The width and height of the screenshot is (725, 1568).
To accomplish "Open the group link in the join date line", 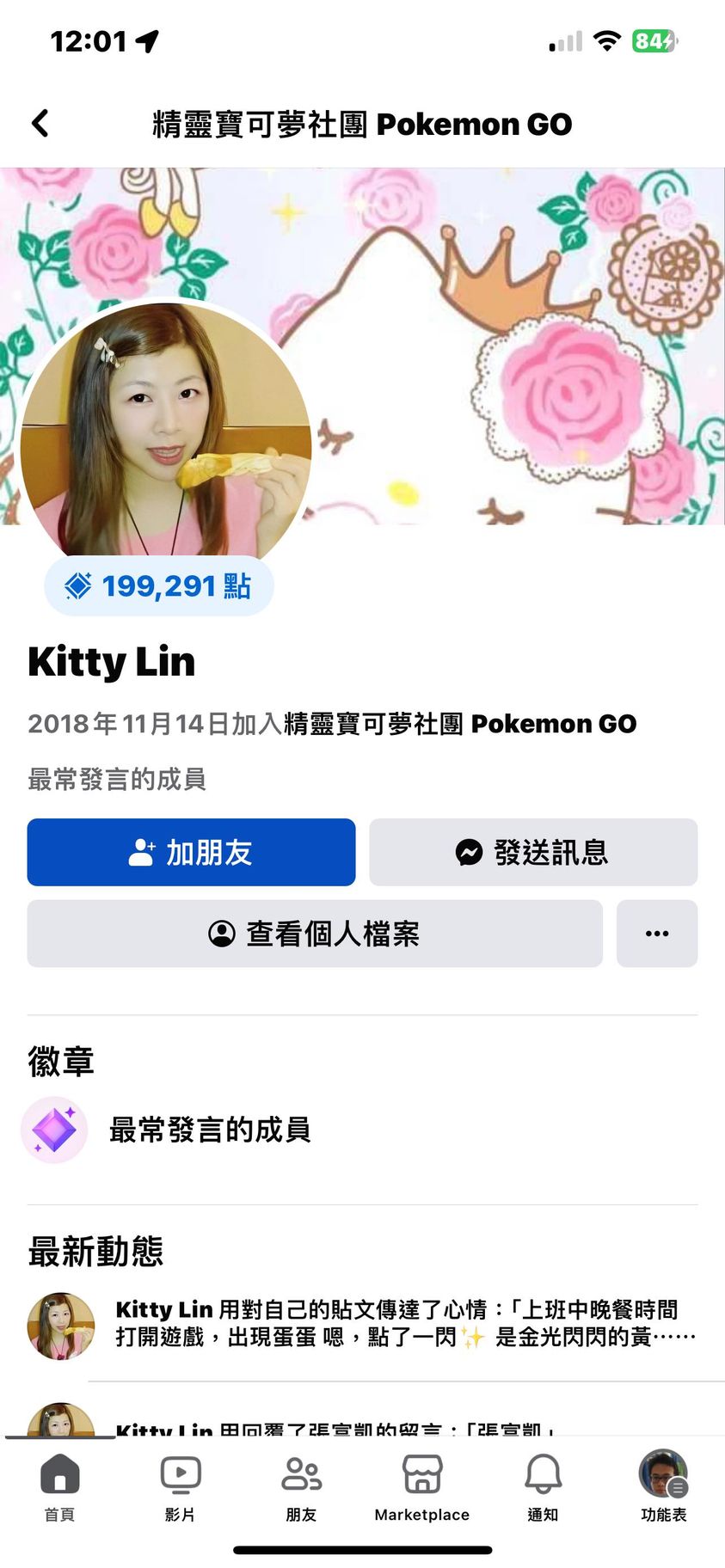I will (x=460, y=724).
